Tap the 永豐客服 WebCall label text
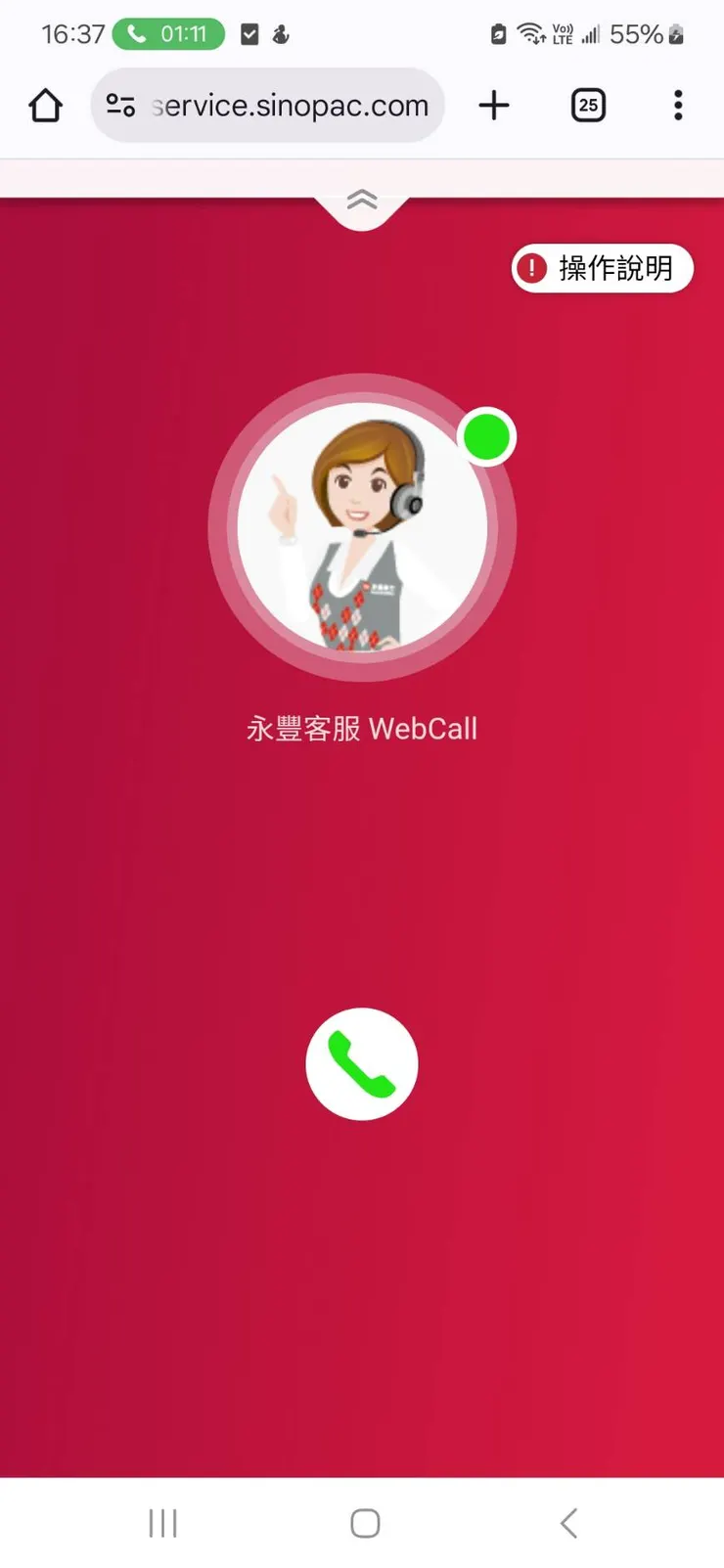This screenshot has width=724, height=1568. (361, 728)
